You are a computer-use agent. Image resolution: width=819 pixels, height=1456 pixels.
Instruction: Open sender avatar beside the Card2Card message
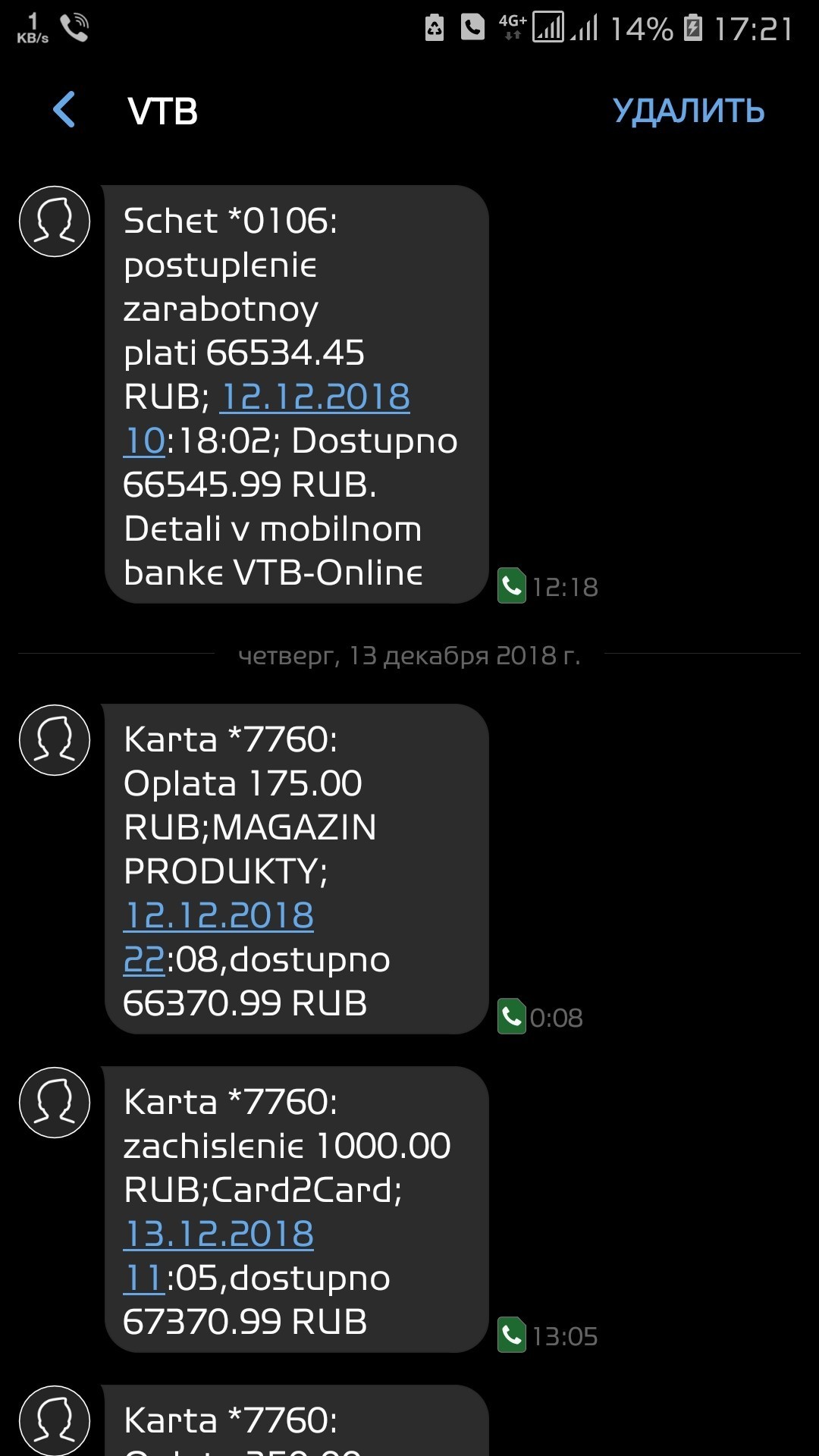pos(55,1103)
